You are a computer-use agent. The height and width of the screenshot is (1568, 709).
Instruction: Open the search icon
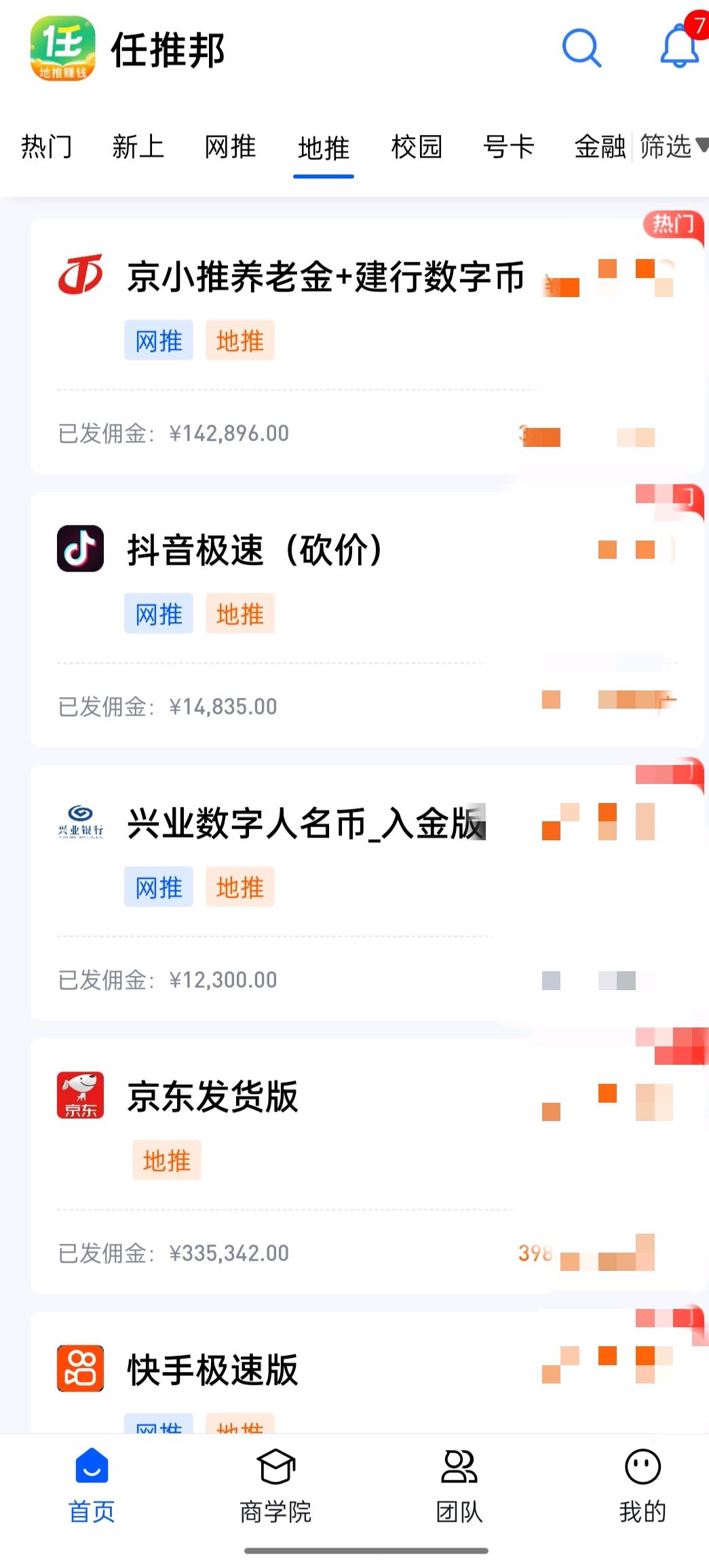point(581,48)
